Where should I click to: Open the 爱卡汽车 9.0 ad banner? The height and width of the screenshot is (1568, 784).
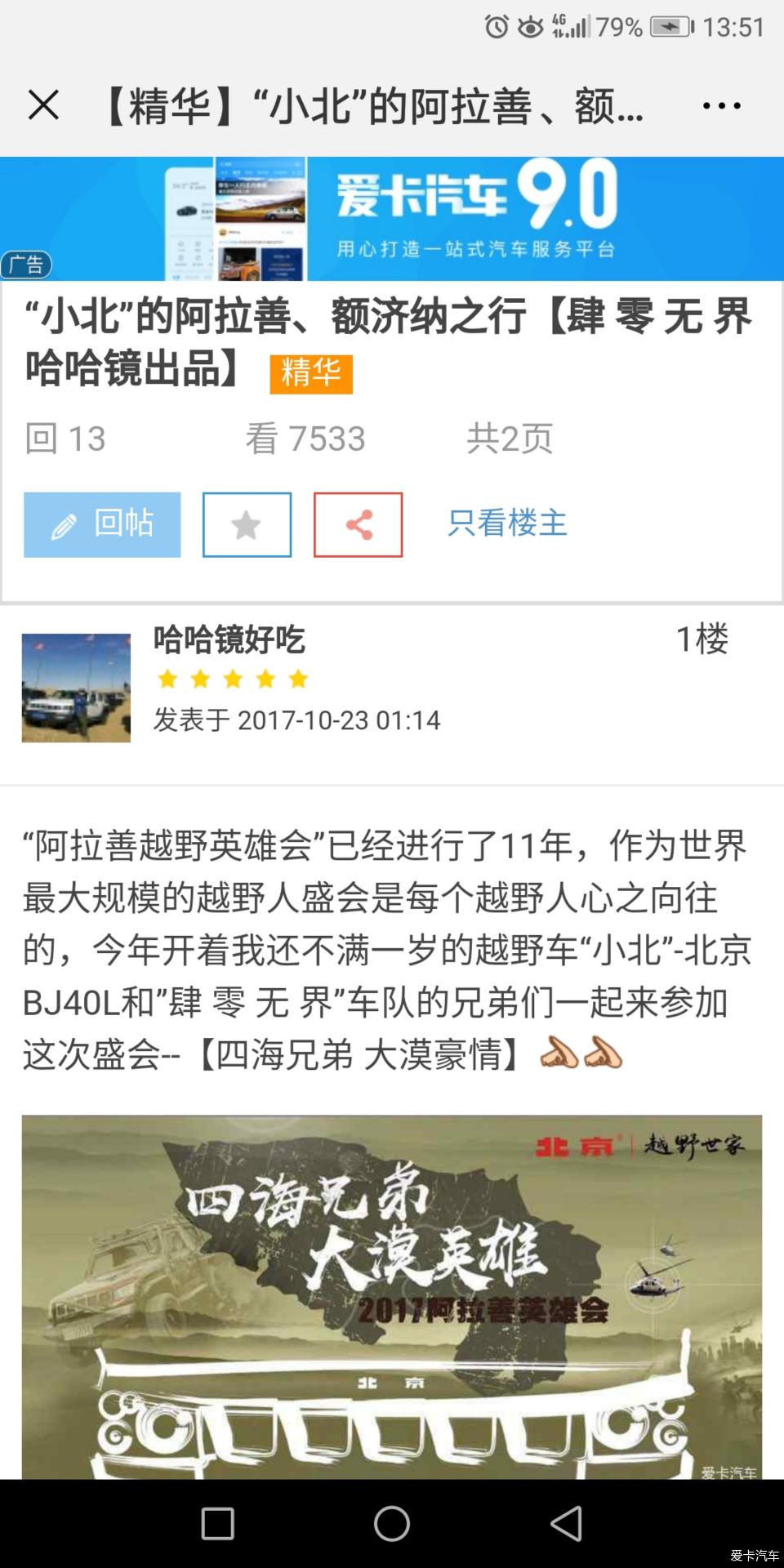tap(392, 218)
